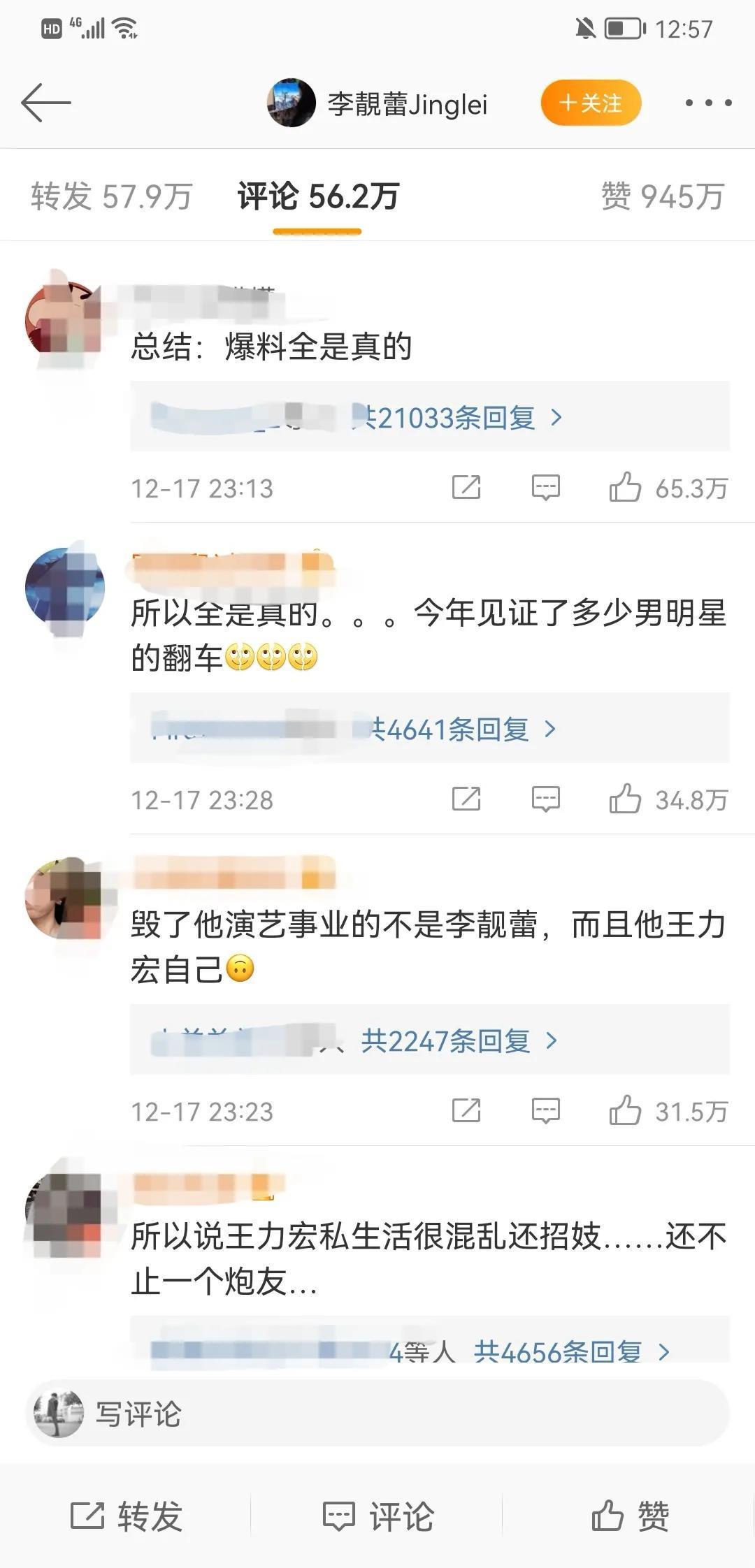
Task: Like the comment with 65.3万 likes
Action: pos(625,487)
